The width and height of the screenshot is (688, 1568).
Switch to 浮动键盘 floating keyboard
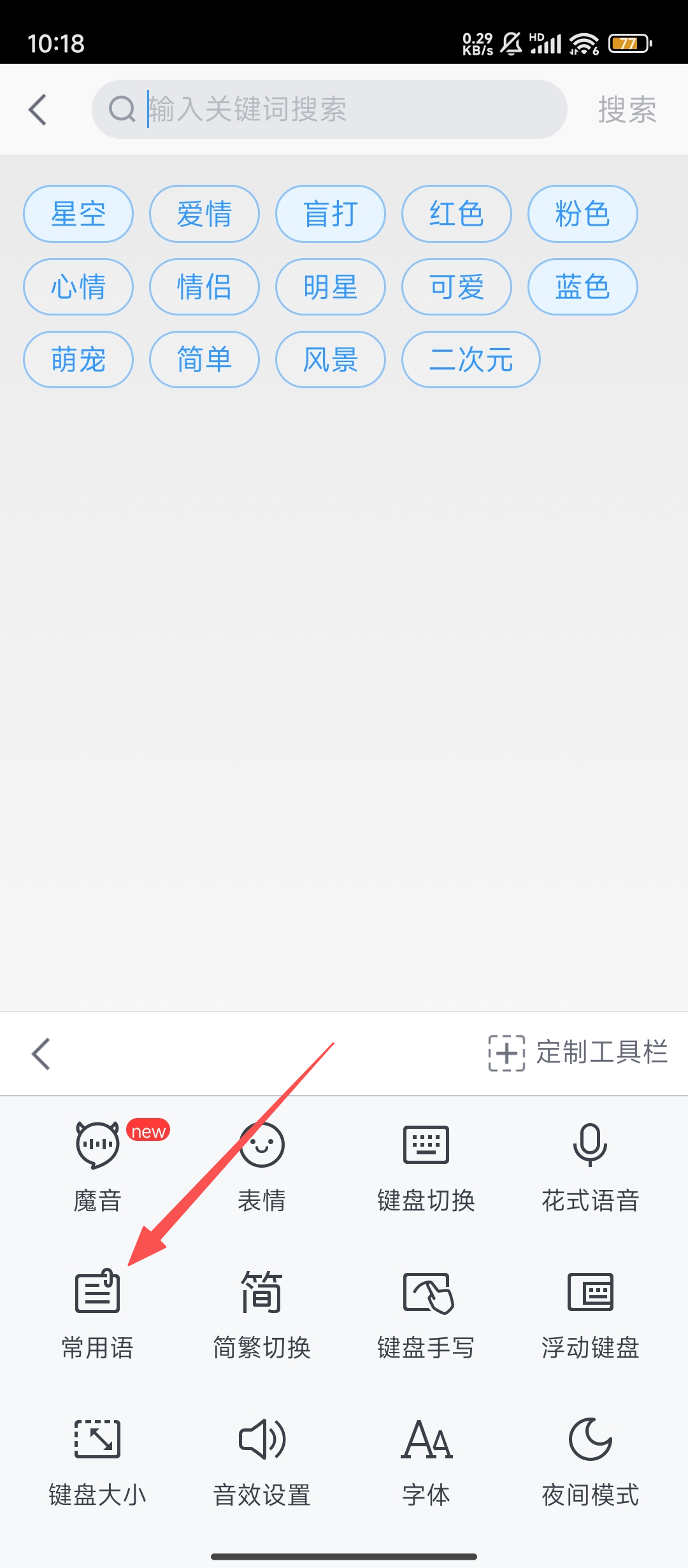point(590,1314)
